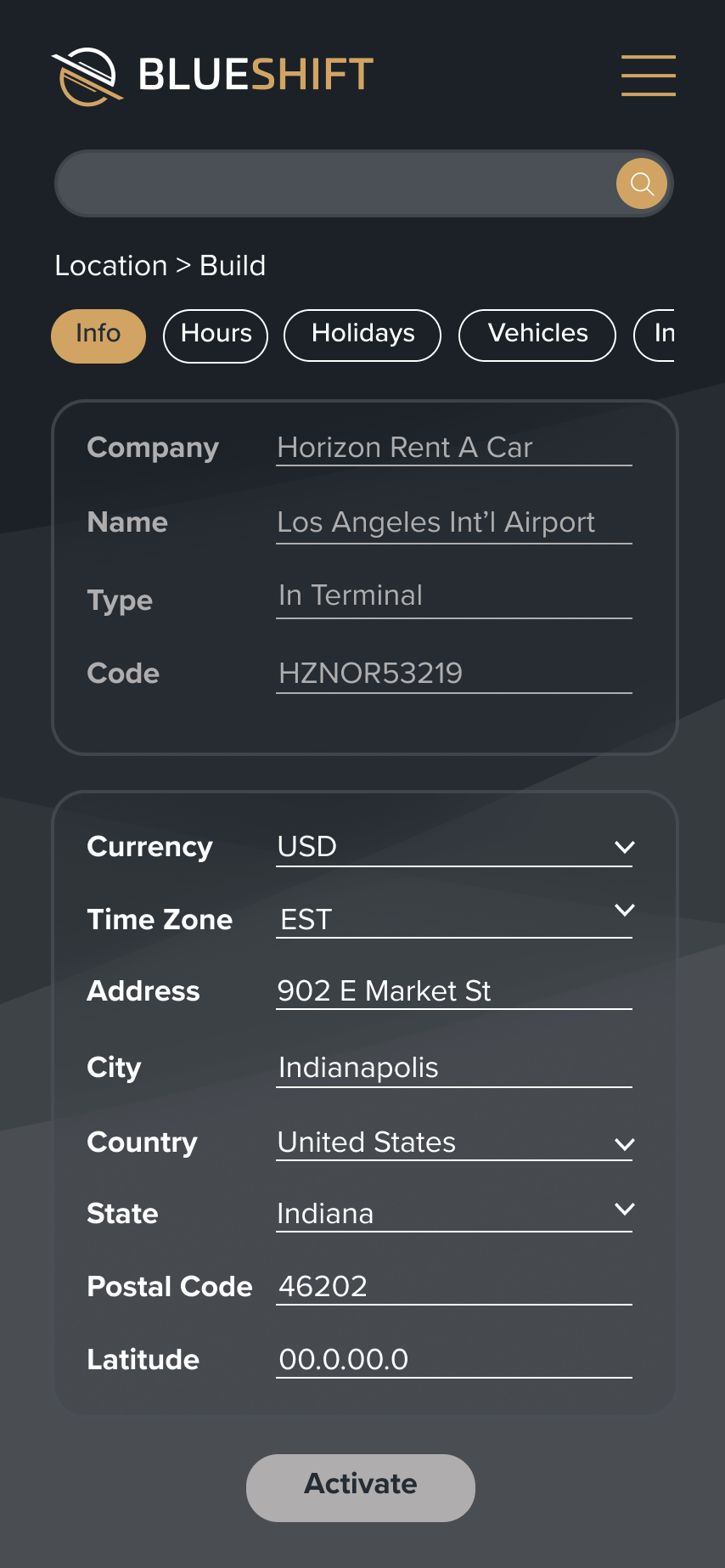
Task: Open the Holidays tab
Action: click(362, 335)
